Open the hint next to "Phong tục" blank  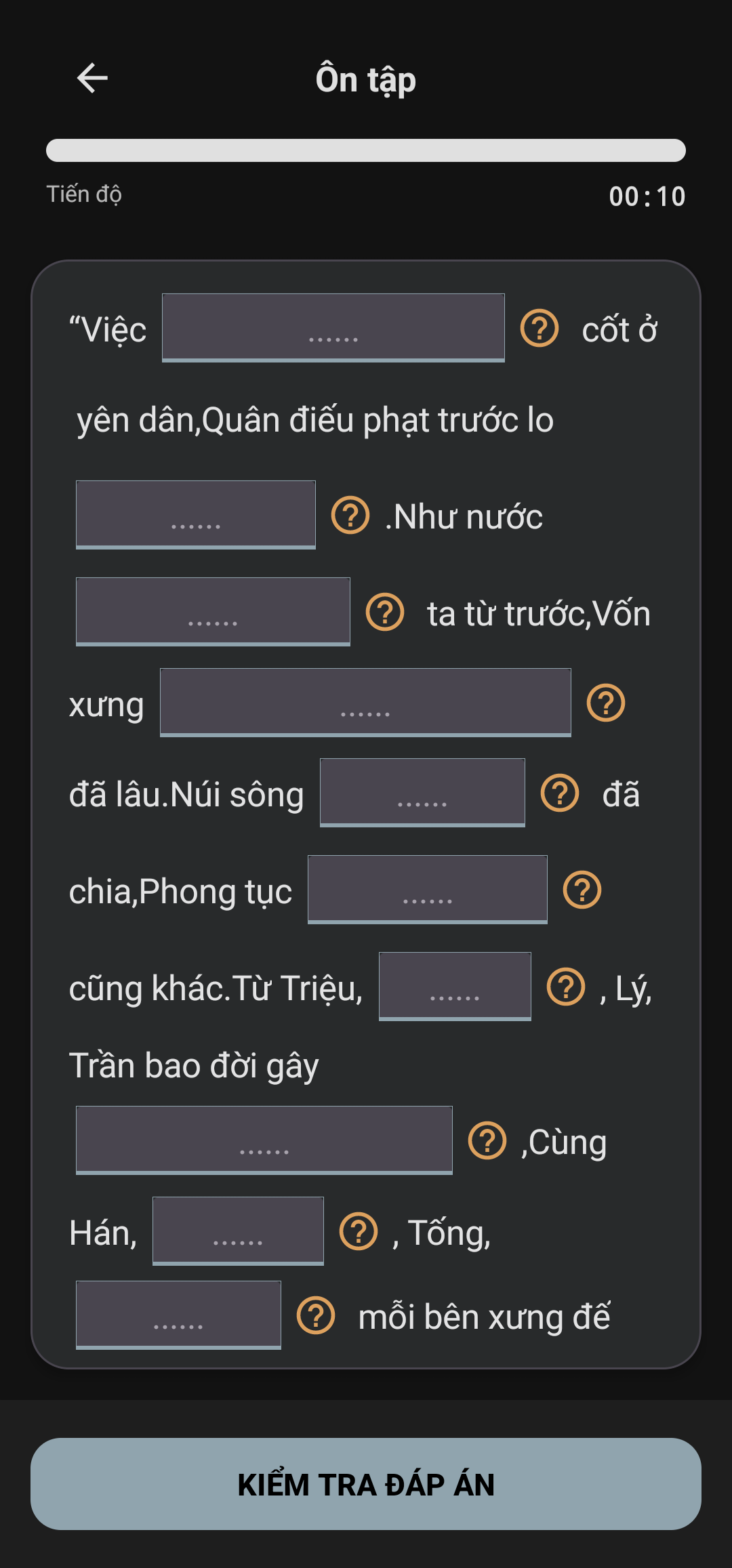coord(582,889)
